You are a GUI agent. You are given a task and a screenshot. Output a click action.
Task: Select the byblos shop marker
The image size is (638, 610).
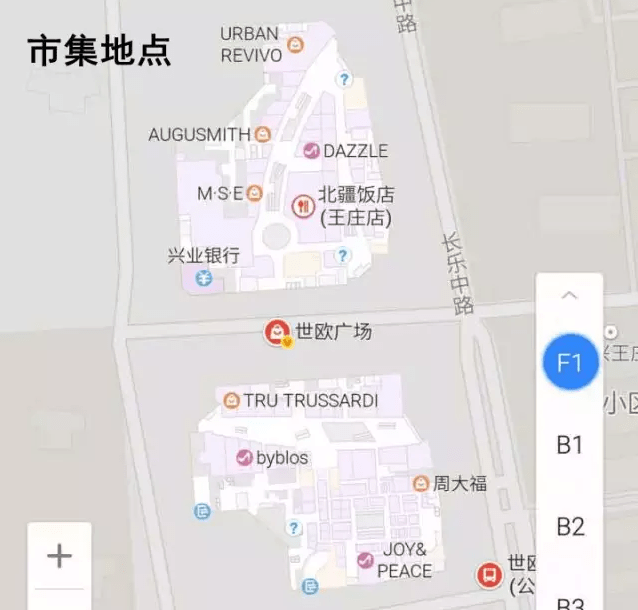click(x=243, y=458)
